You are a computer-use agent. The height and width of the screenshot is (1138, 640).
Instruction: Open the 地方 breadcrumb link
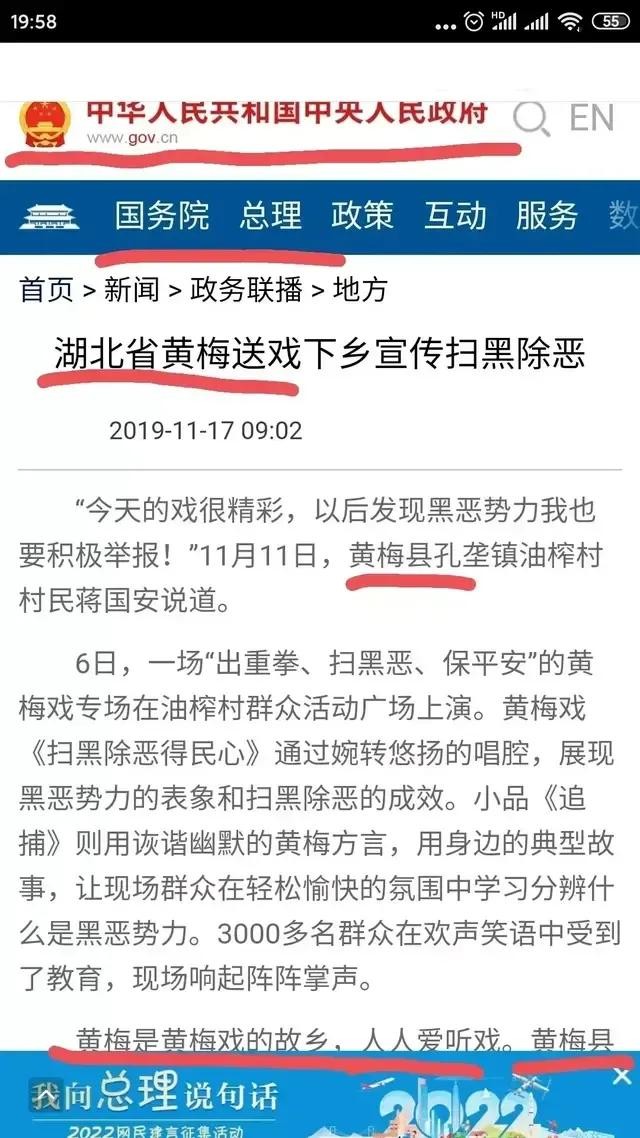point(360,290)
